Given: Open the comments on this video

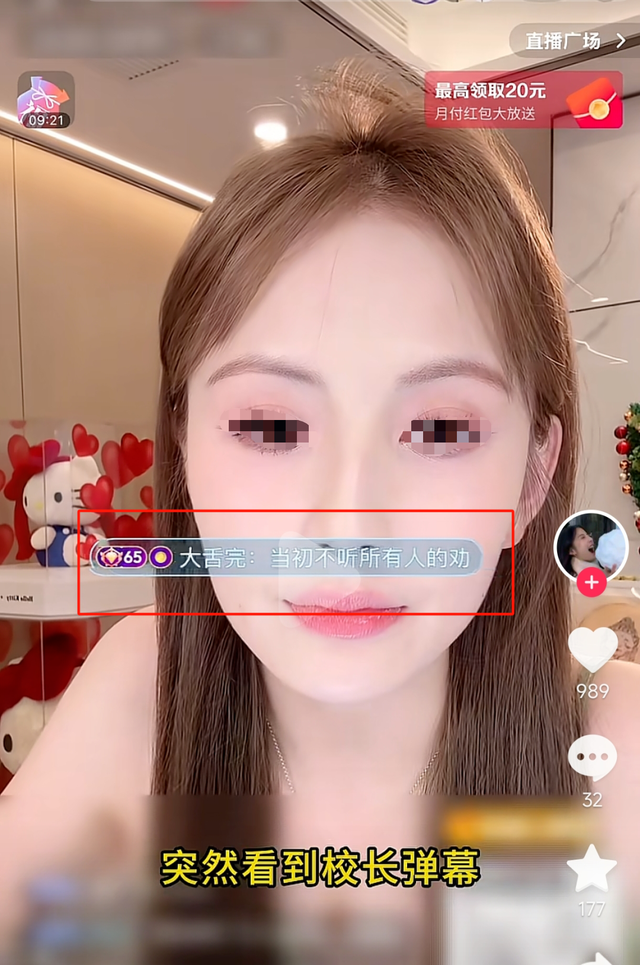Looking at the screenshot, I should point(592,758).
